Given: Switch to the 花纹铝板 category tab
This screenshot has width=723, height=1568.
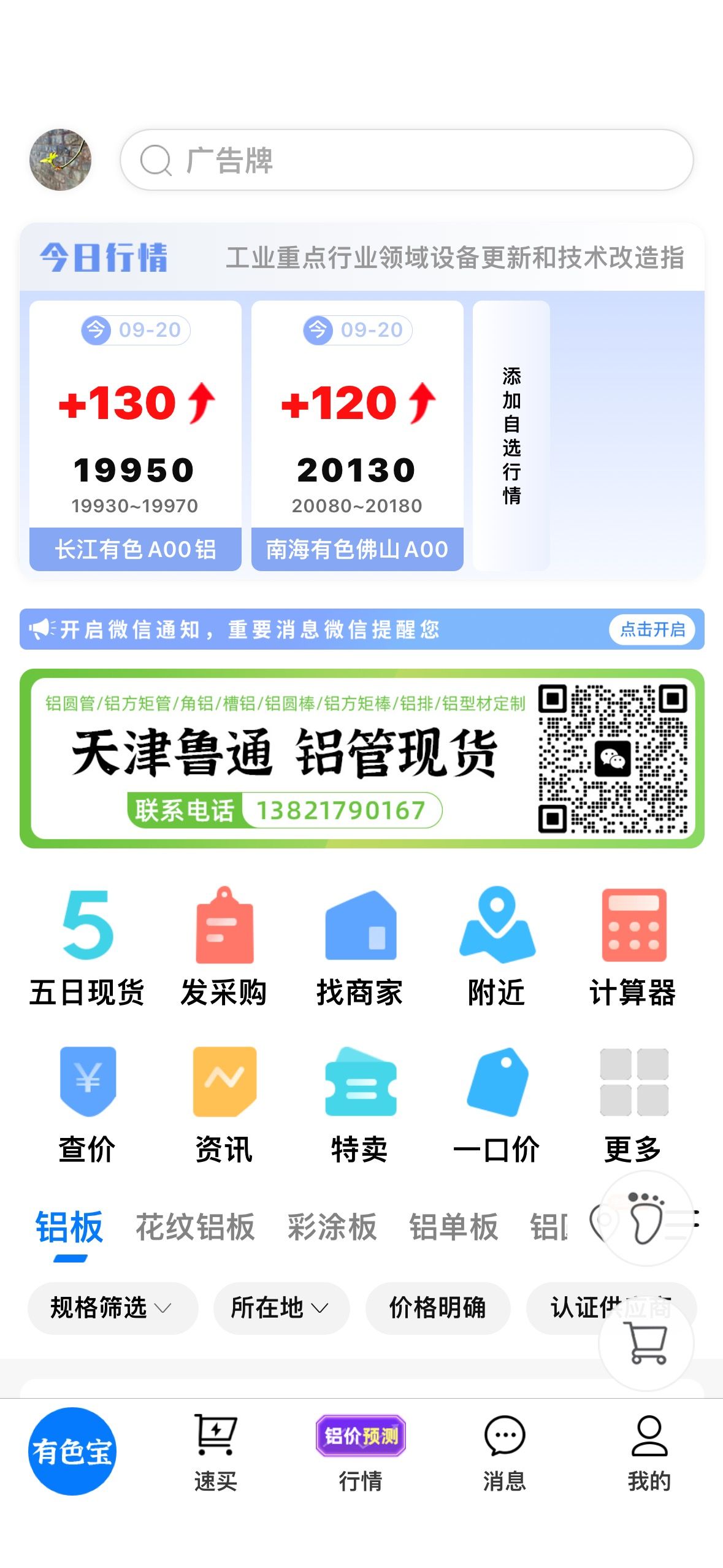Looking at the screenshot, I should (x=195, y=1228).
